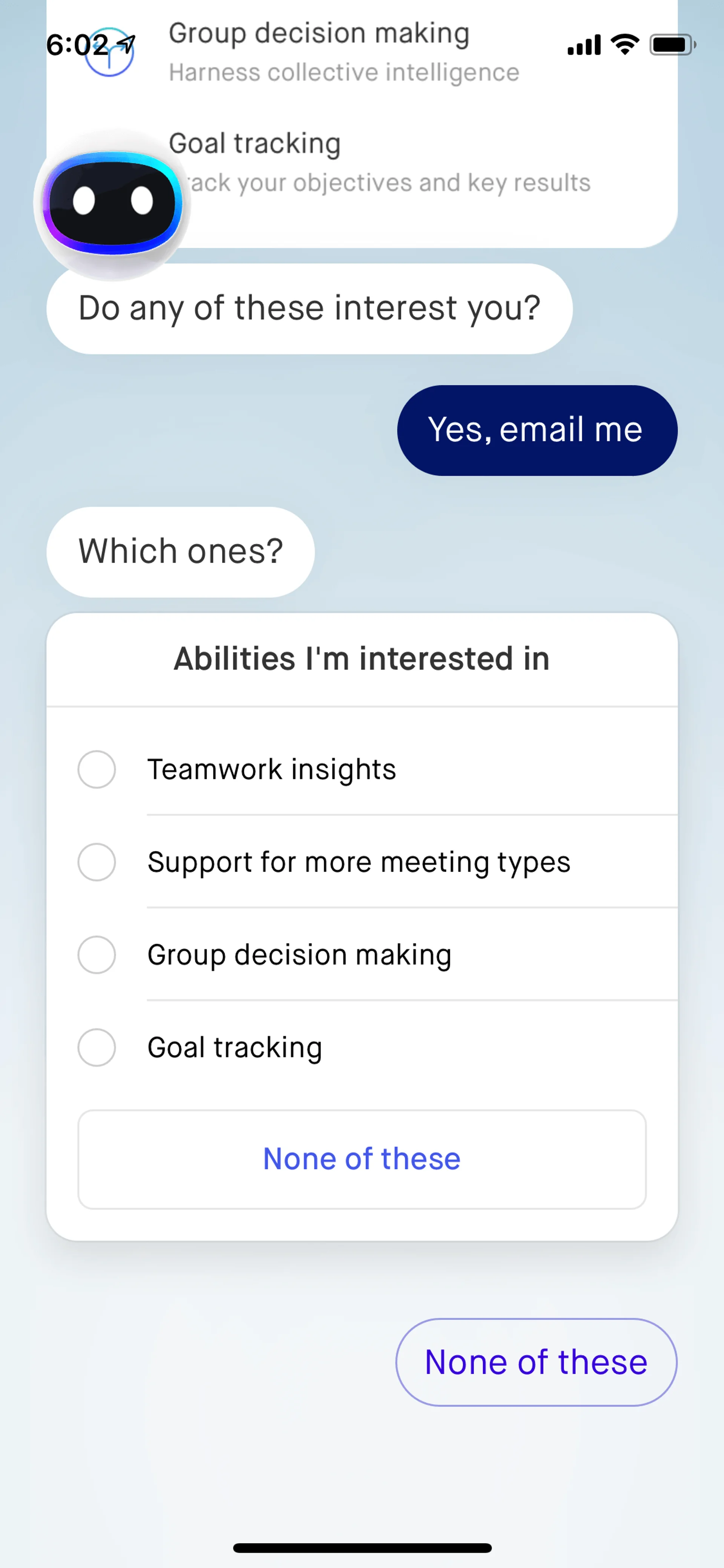The width and height of the screenshot is (724, 1568).
Task: Tap None of these inside the abilities card
Action: [x=362, y=1159]
